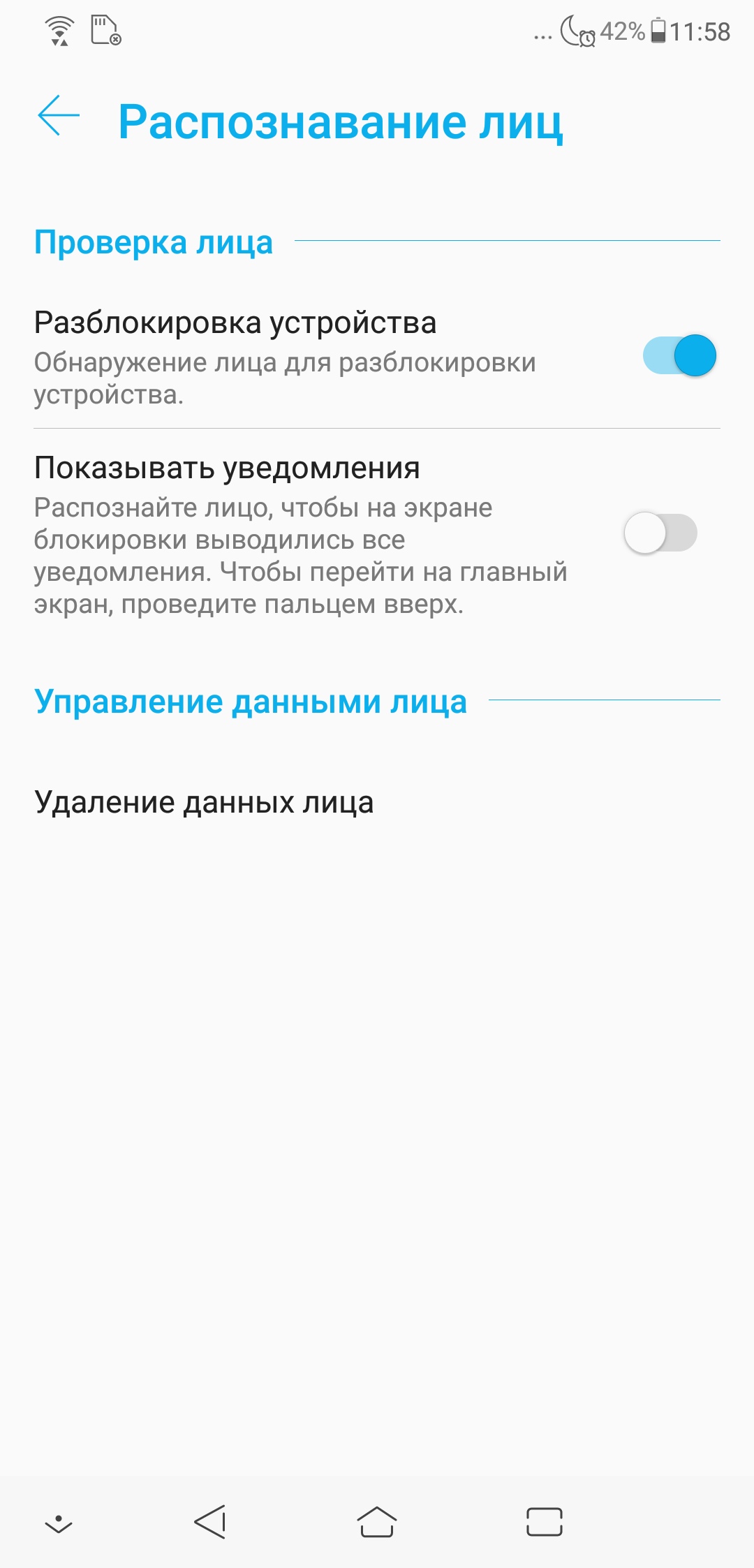754x1568 pixels.
Task: Open Удаление данных лица
Action: tap(377, 802)
